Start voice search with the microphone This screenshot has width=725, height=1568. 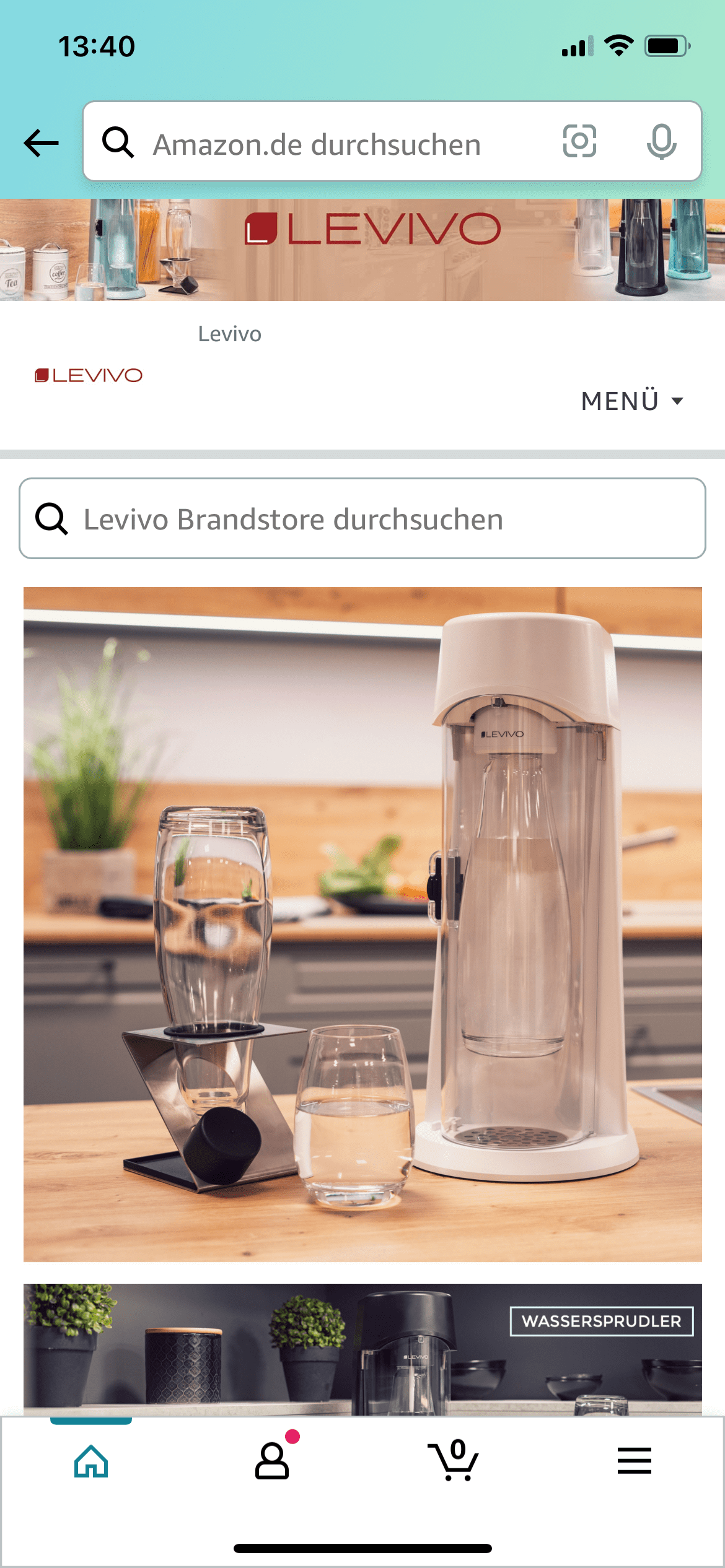pos(661,142)
